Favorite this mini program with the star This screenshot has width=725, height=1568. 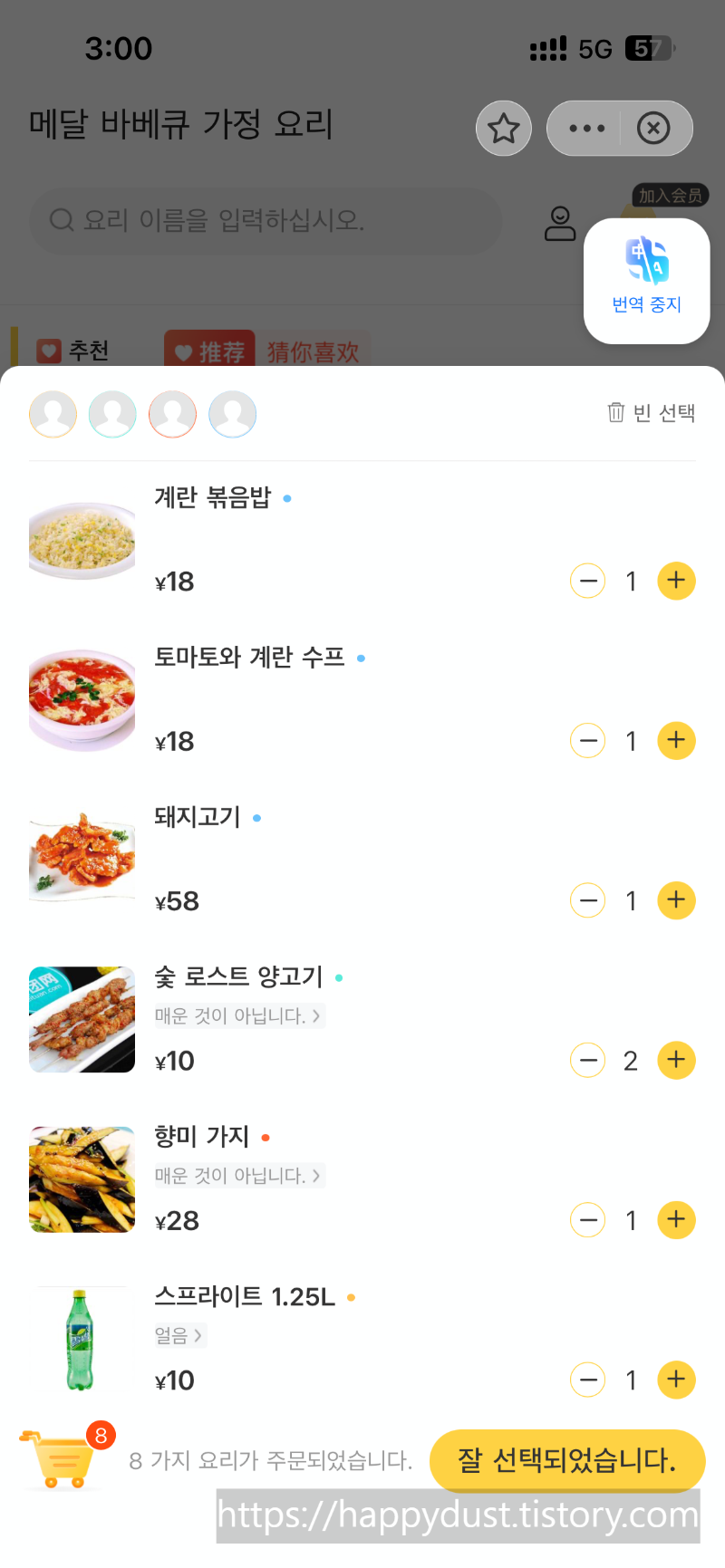[x=504, y=129]
